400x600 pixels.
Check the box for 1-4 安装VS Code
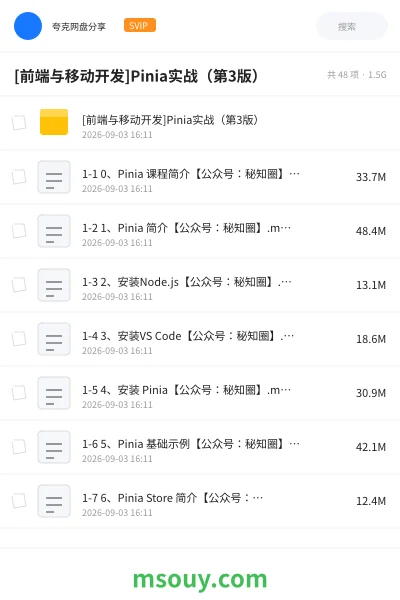click(x=19, y=339)
